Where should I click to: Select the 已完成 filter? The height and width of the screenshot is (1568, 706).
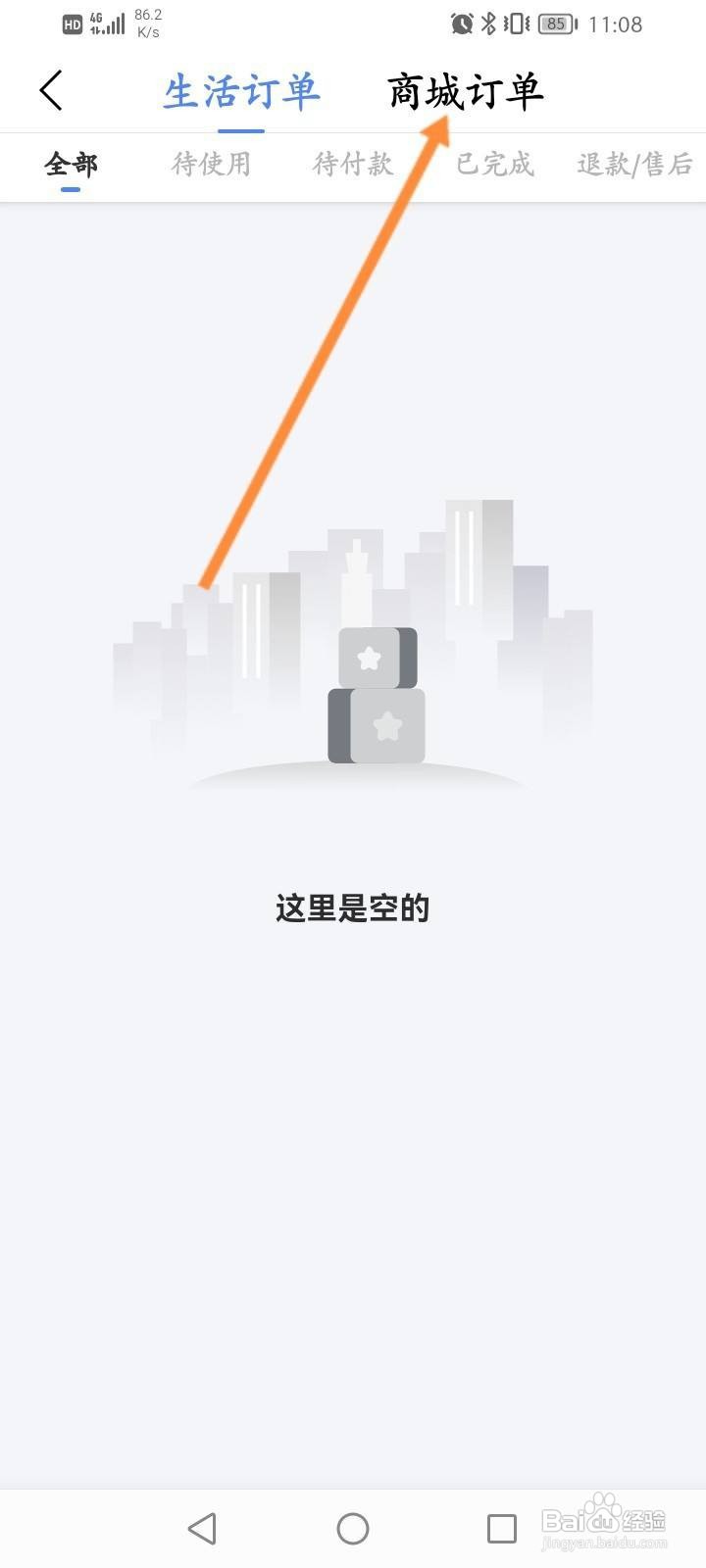(493, 165)
